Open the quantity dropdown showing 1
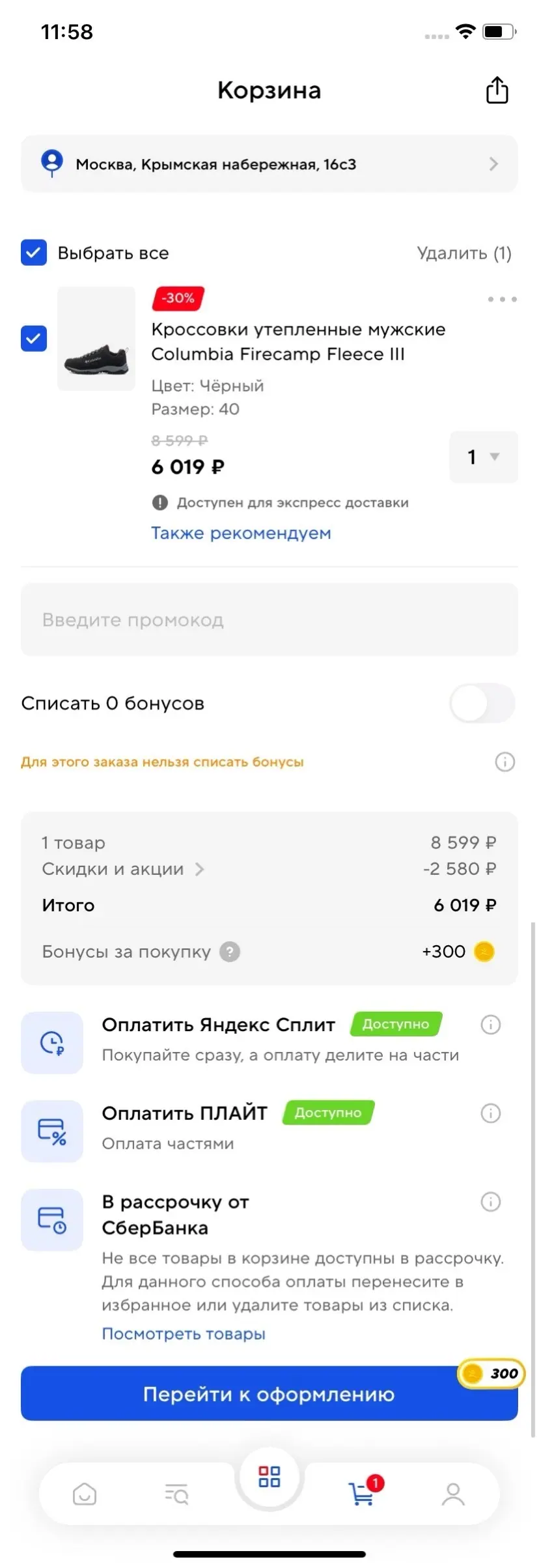Image resolution: width=539 pixels, height=1568 pixels. tap(483, 457)
